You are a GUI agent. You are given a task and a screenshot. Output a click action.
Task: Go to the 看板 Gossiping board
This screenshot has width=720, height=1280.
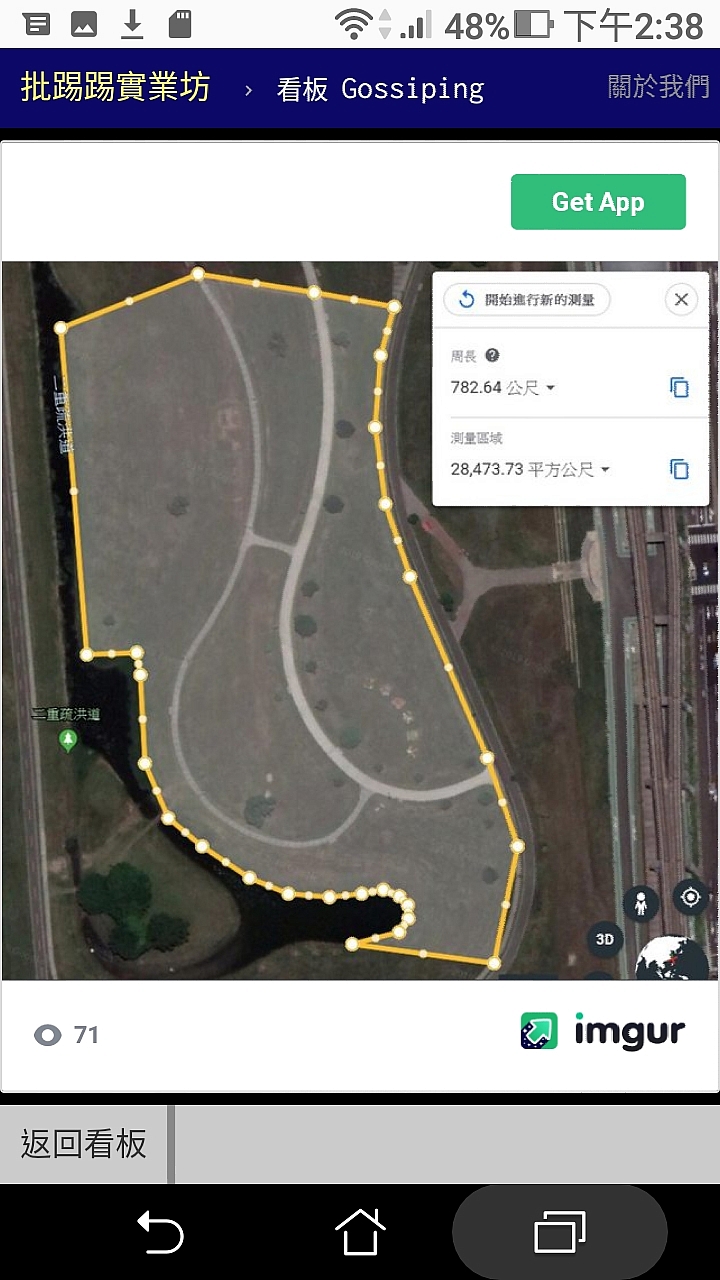(380, 89)
